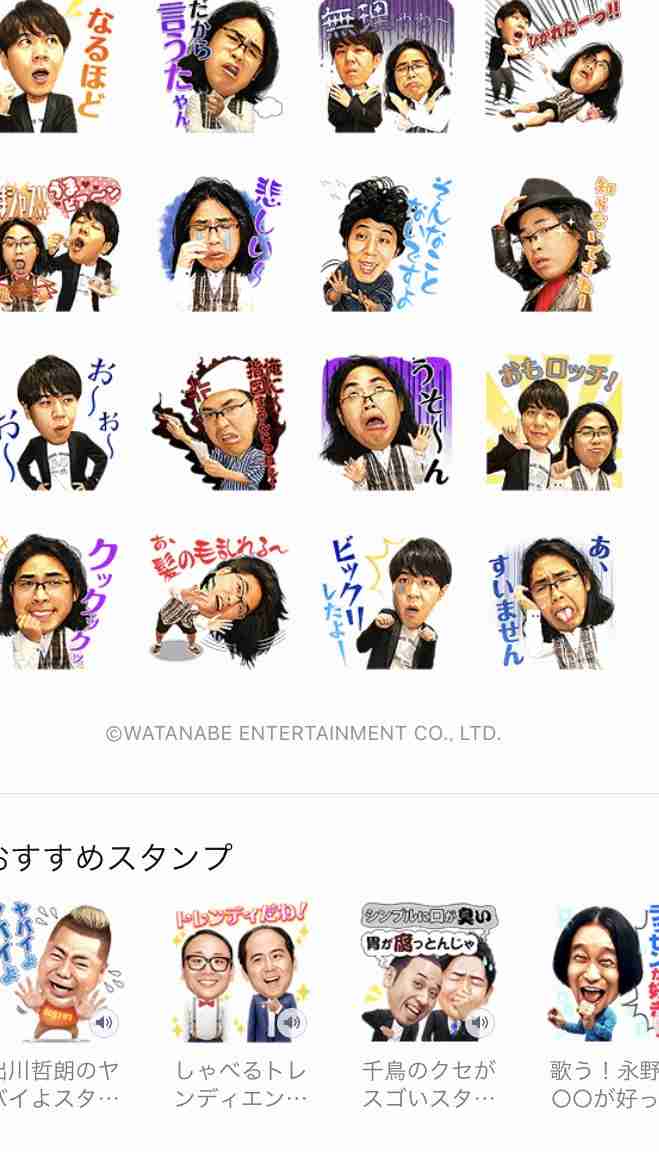Screen dimensions: 659x1152
Task: Preview the お〜お〜 sticker
Action: [x=55, y=423]
